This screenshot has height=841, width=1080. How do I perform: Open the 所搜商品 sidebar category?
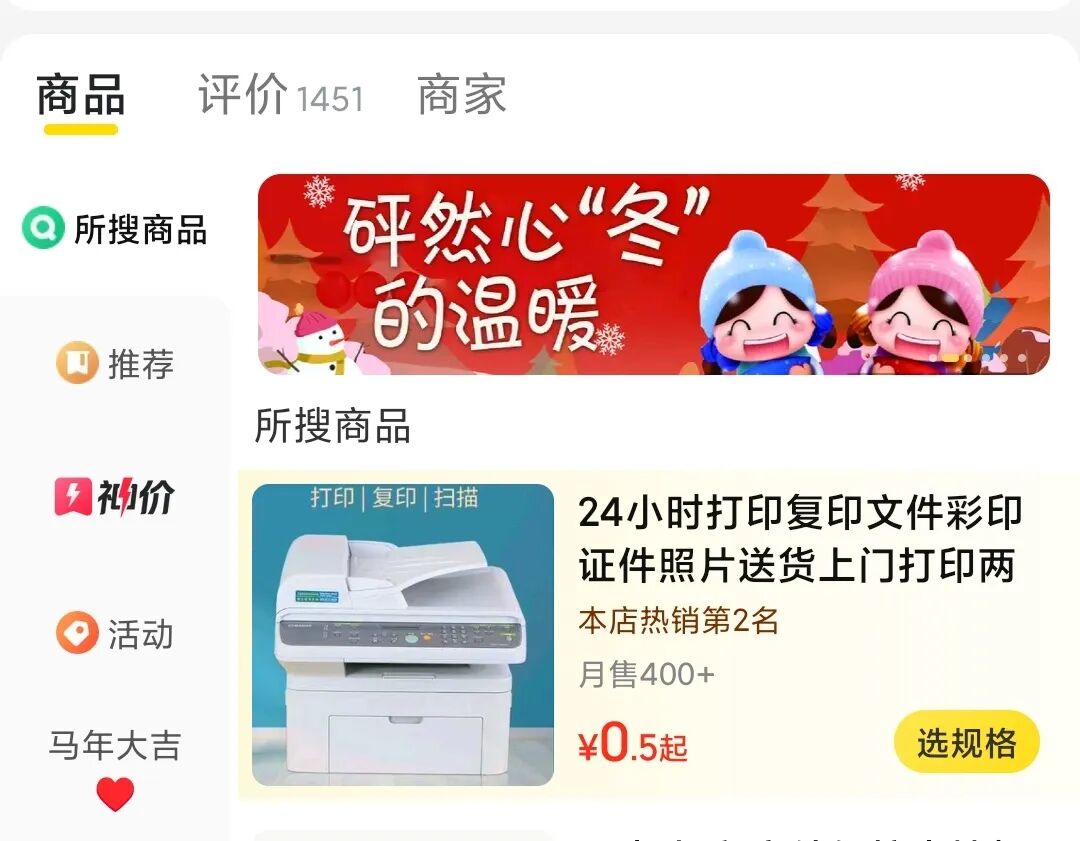click(x=115, y=230)
